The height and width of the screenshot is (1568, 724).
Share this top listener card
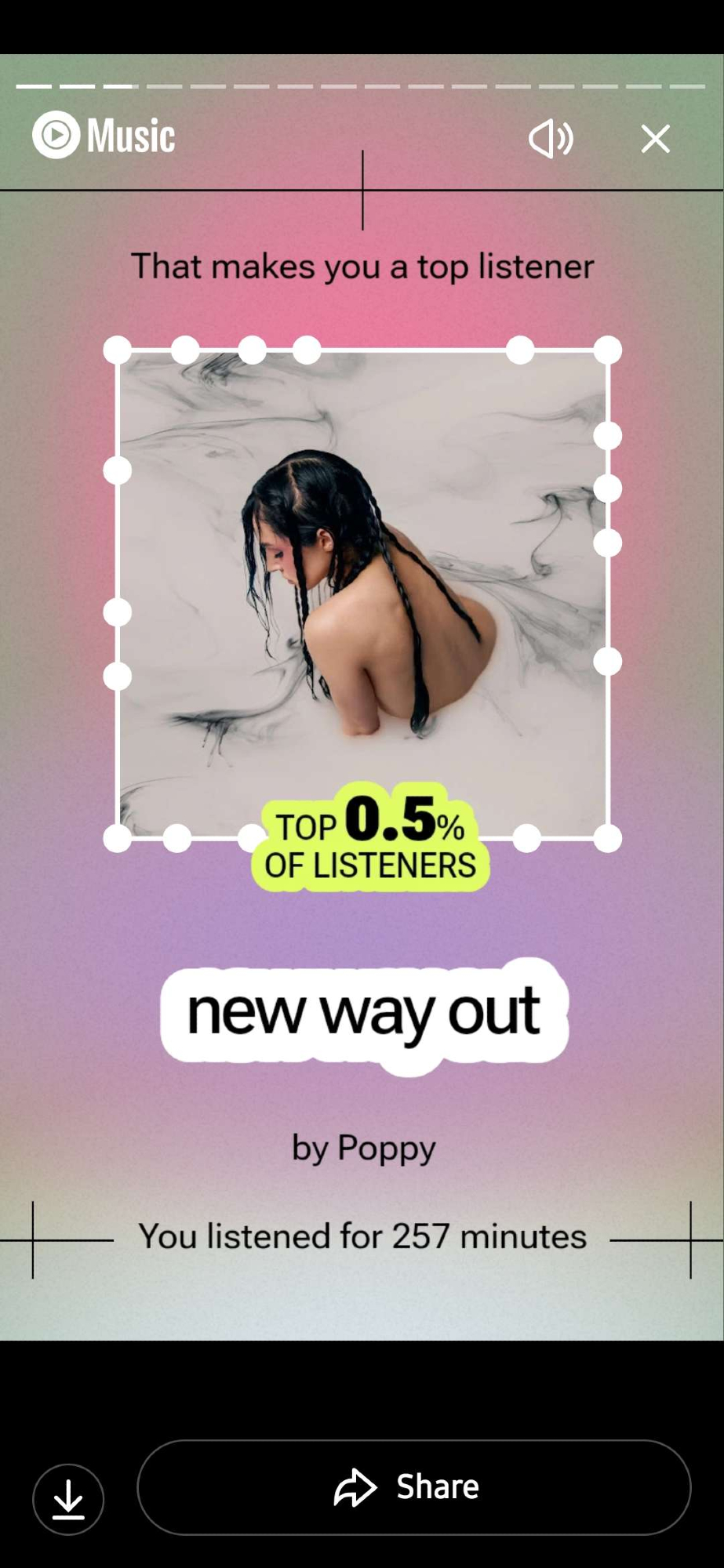point(413,1486)
